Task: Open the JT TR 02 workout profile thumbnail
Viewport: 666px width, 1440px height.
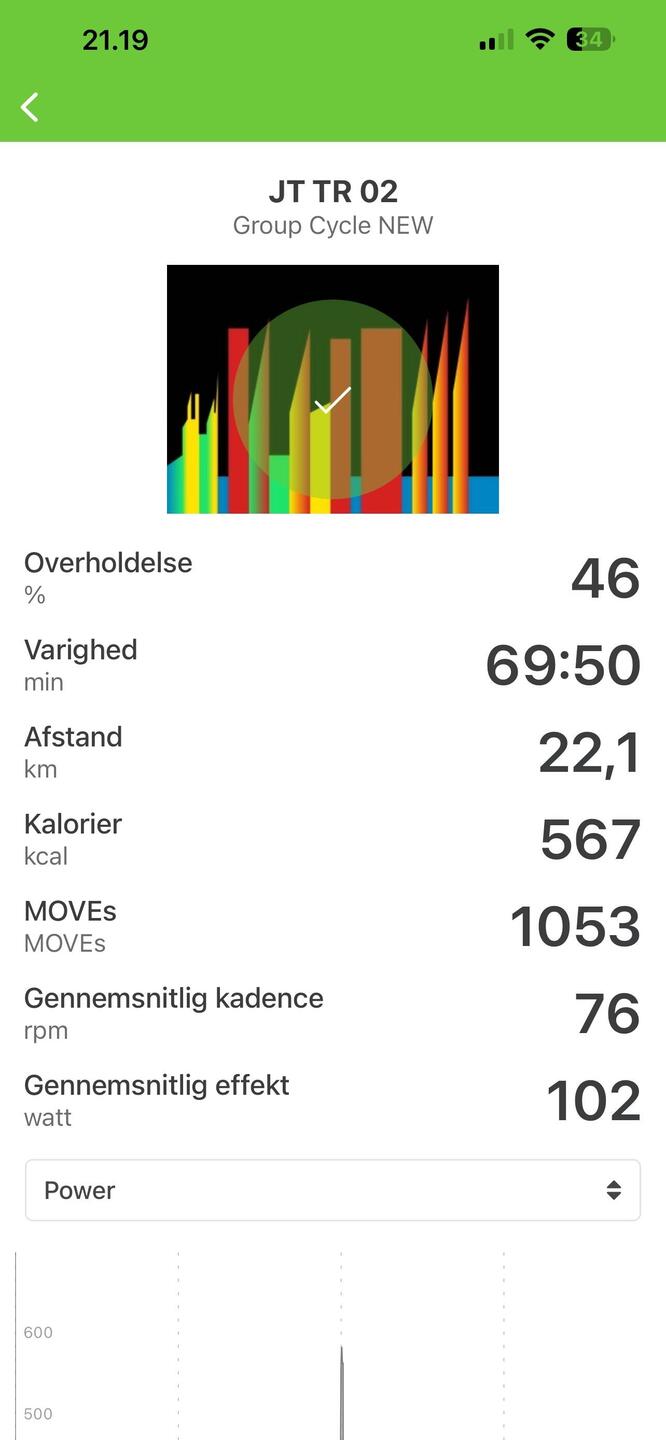Action: coord(332,389)
